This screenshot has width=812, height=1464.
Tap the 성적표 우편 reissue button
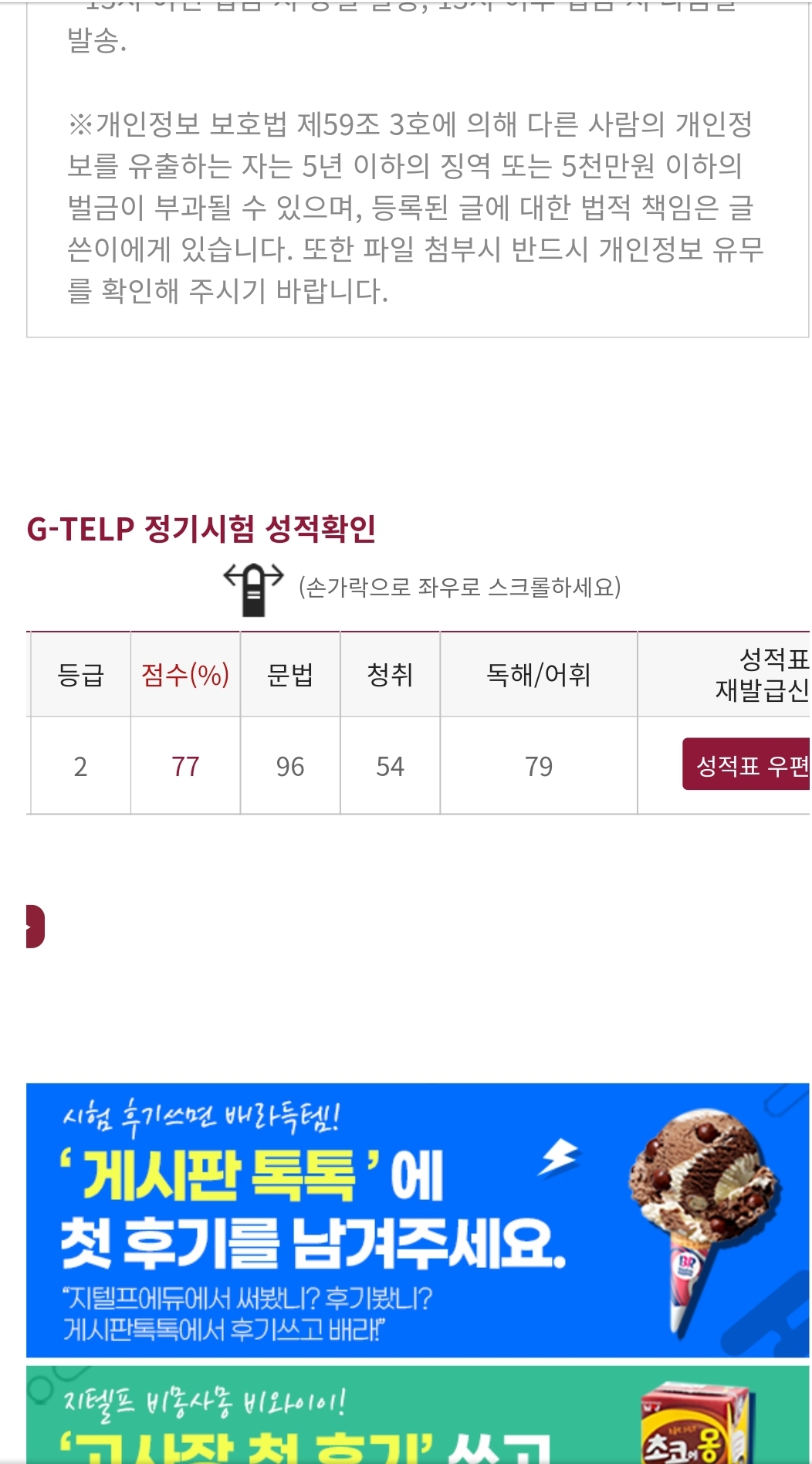click(x=746, y=764)
